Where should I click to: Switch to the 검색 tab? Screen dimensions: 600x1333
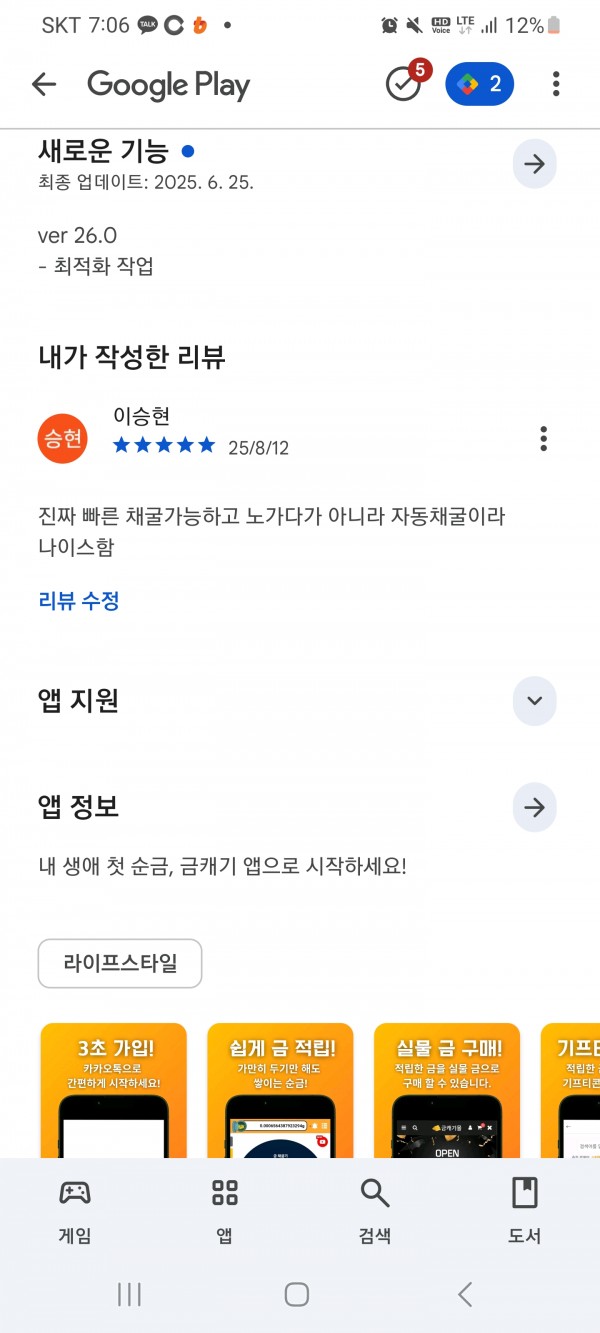(x=375, y=1210)
